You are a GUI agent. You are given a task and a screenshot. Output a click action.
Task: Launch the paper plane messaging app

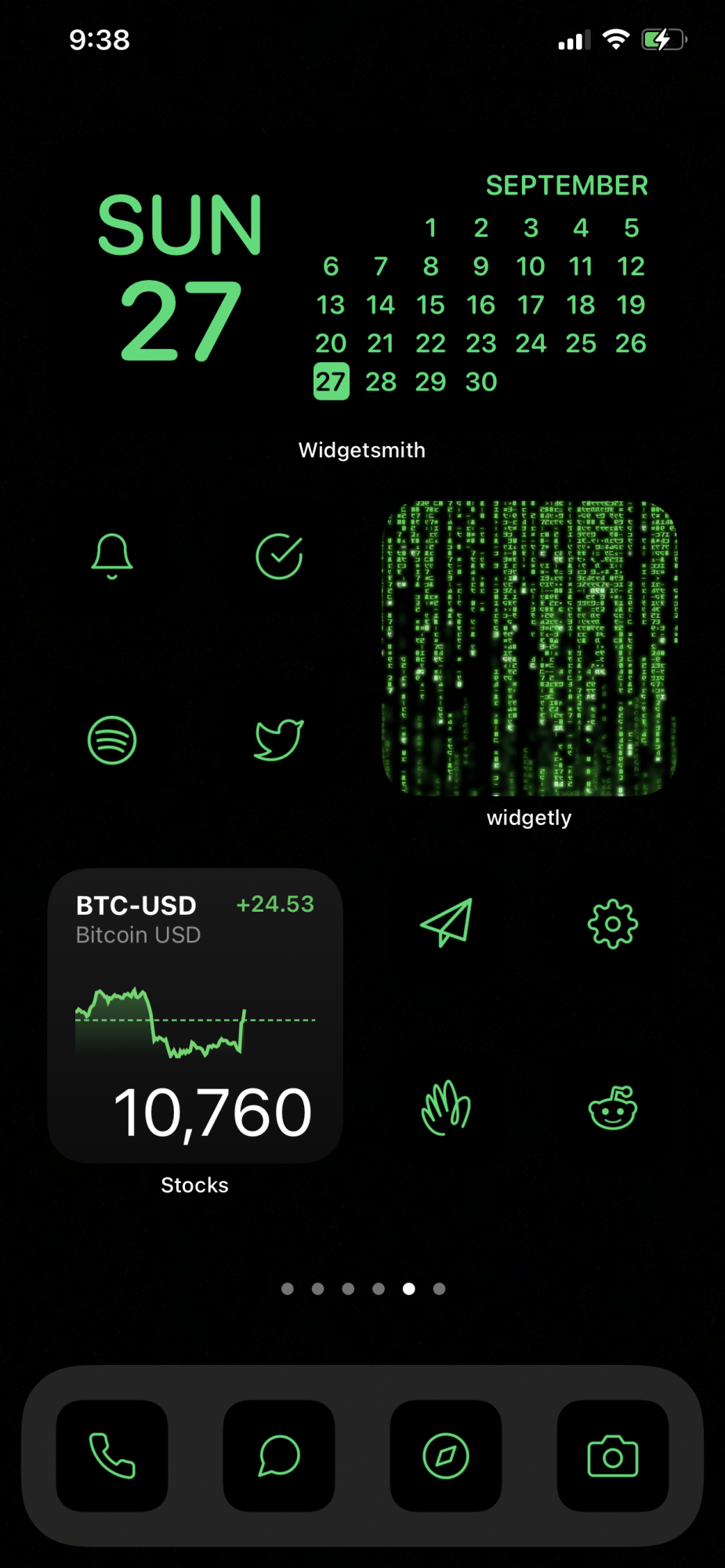click(446, 924)
